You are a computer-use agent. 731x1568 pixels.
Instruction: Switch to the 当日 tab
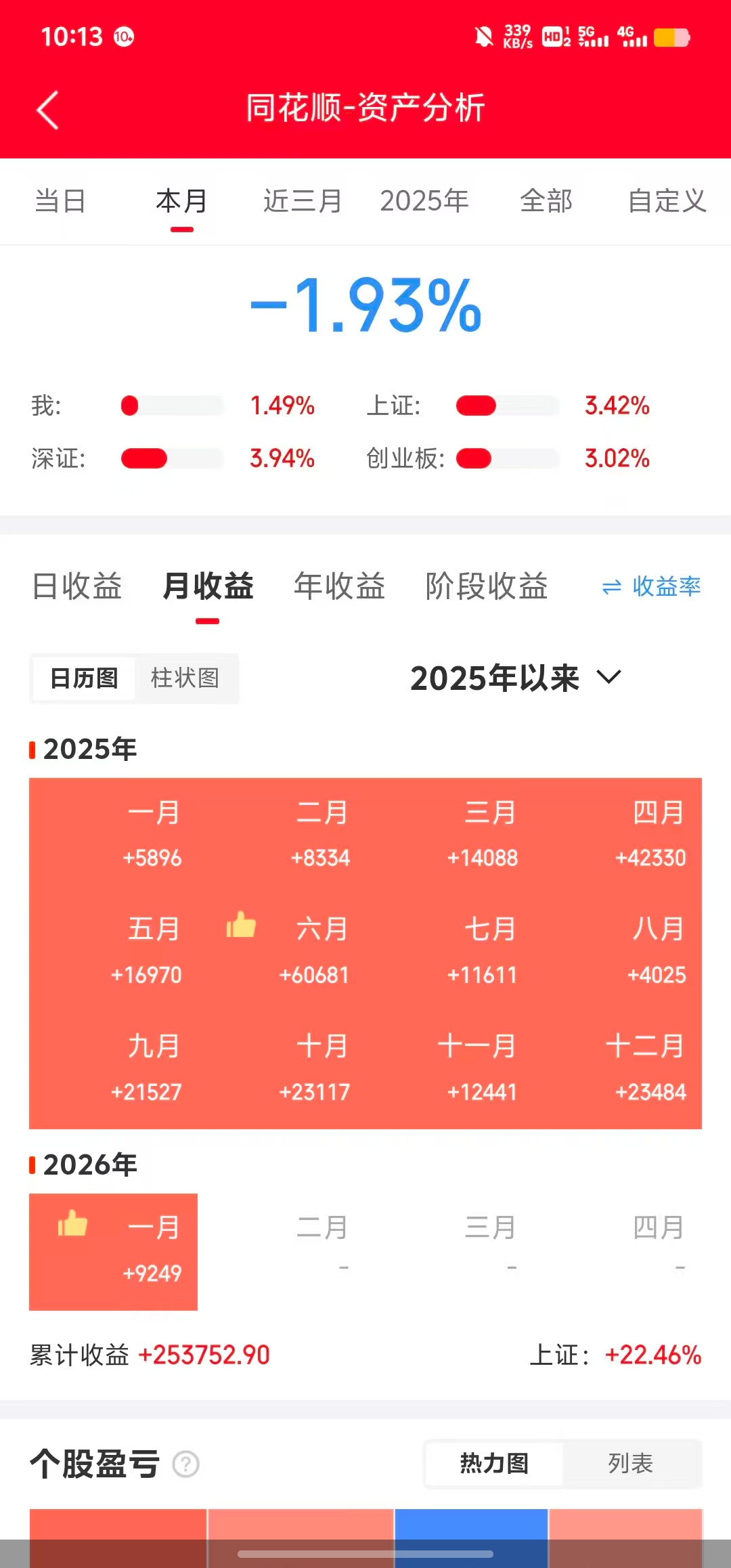tap(60, 201)
